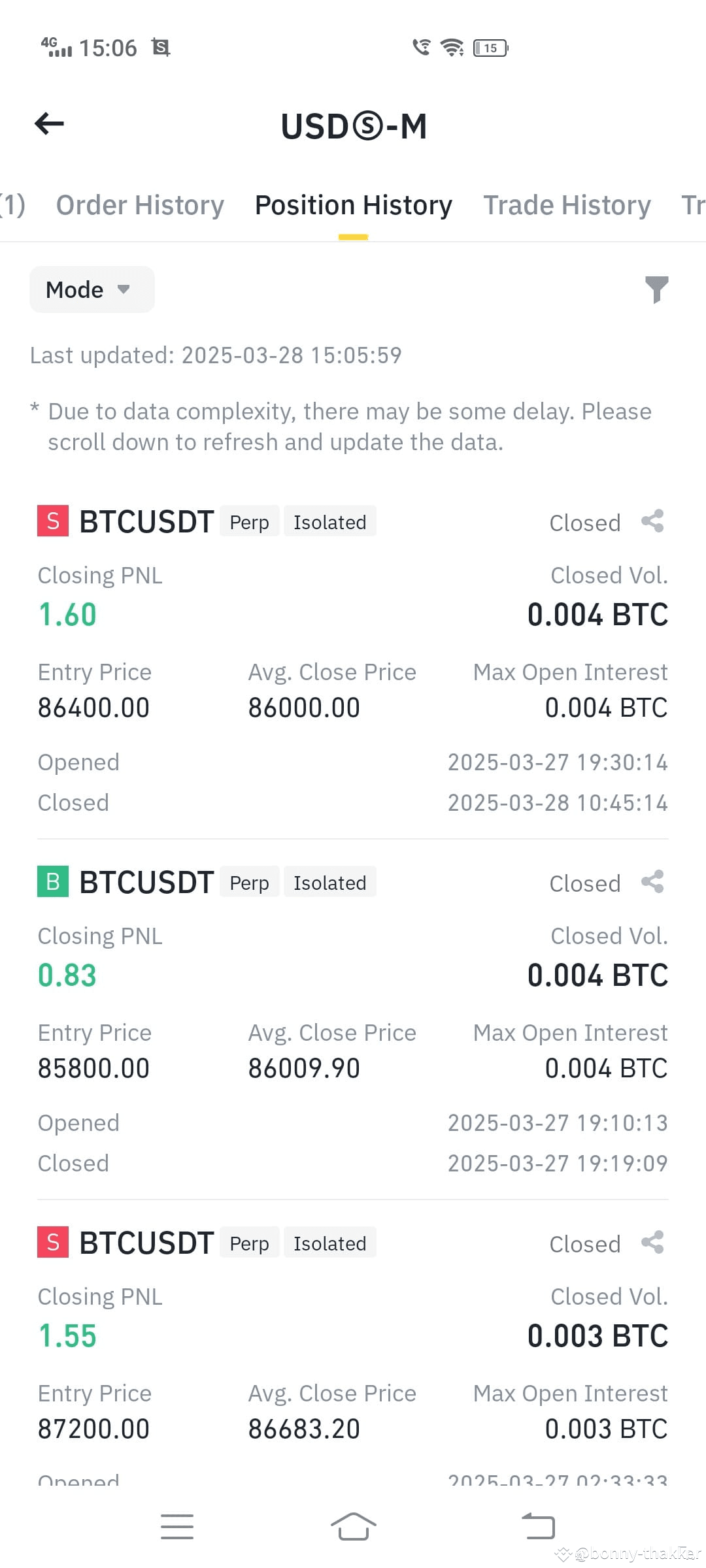The height and width of the screenshot is (1568, 706).
Task: Tap the battery indicator in the status bar
Action: pos(489,46)
